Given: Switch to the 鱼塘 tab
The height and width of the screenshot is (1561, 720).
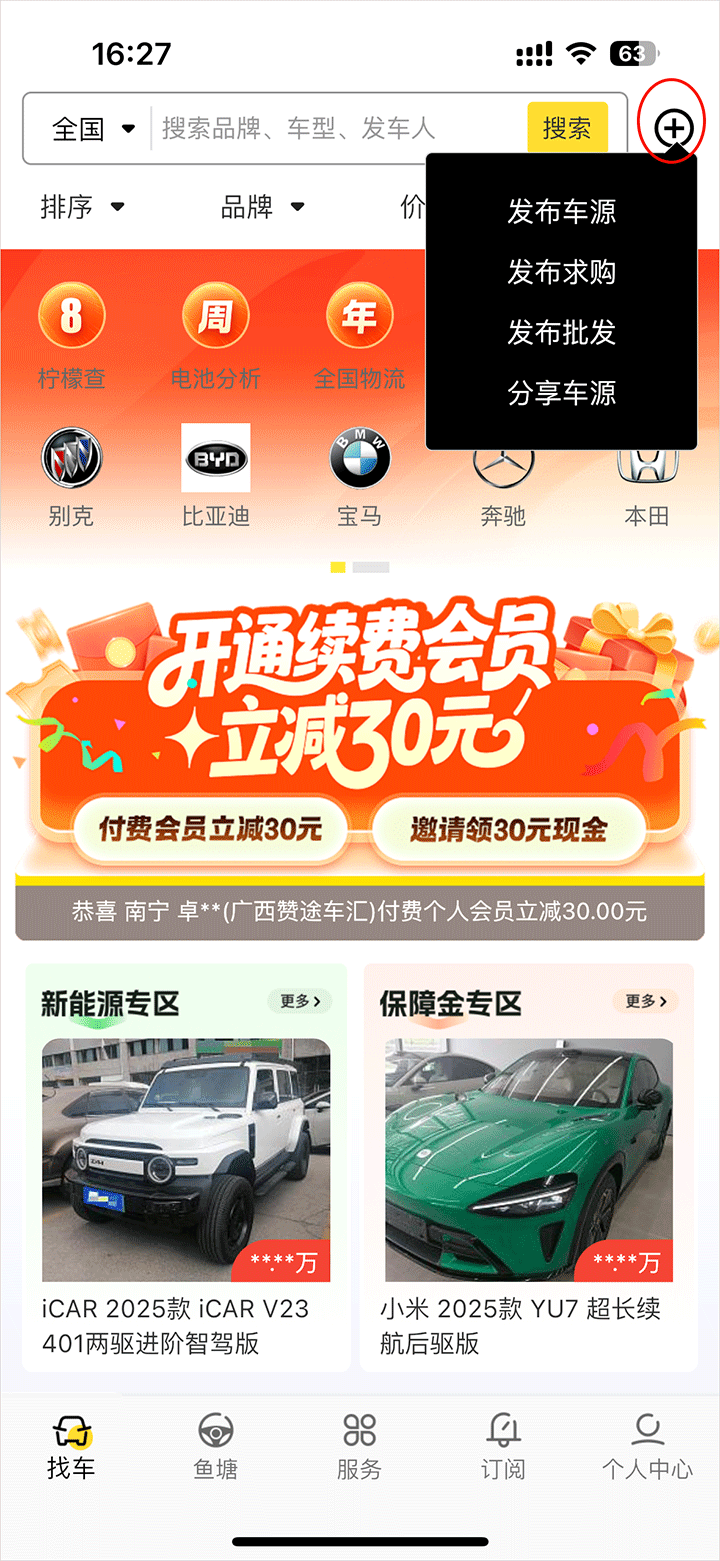Looking at the screenshot, I should pos(215,1446).
